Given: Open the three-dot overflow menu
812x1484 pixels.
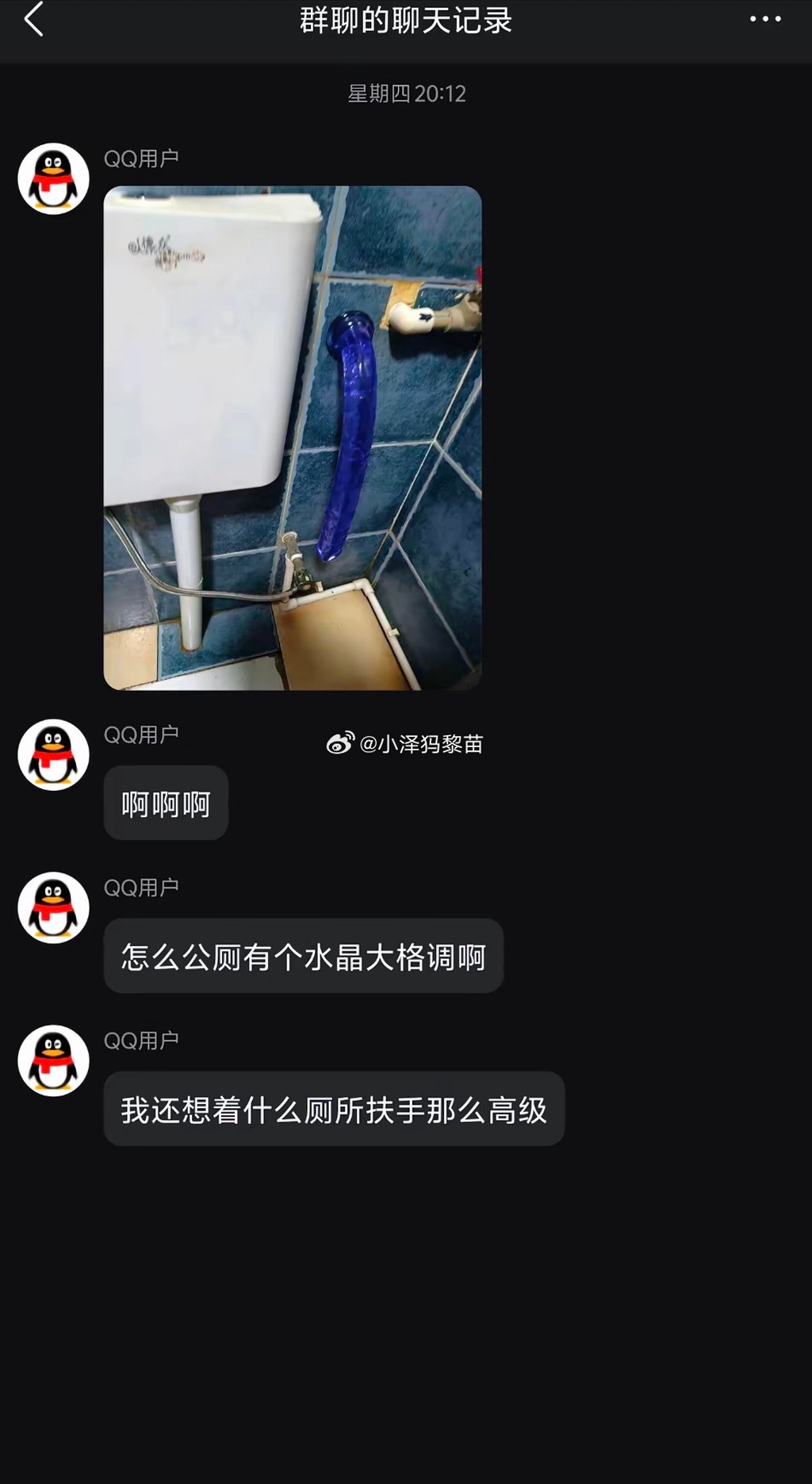Looking at the screenshot, I should (x=765, y=20).
